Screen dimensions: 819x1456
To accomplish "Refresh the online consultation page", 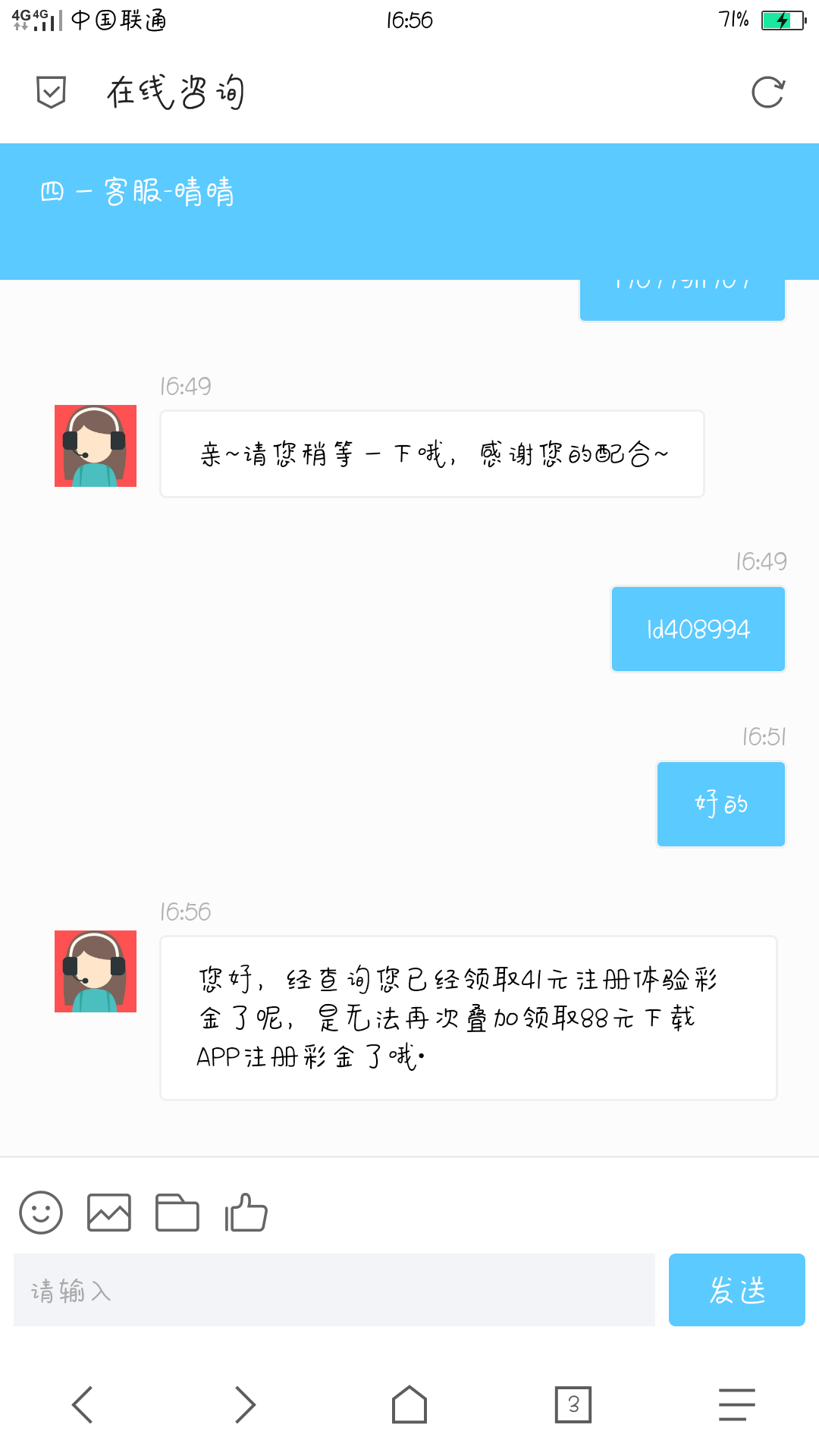I will click(767, 93).
